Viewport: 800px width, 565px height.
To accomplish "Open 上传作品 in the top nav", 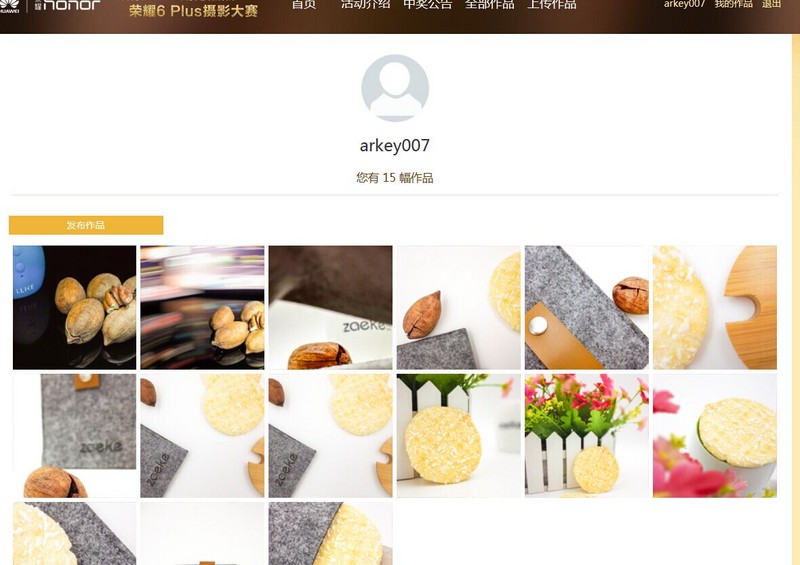I will tap(551, 5).
